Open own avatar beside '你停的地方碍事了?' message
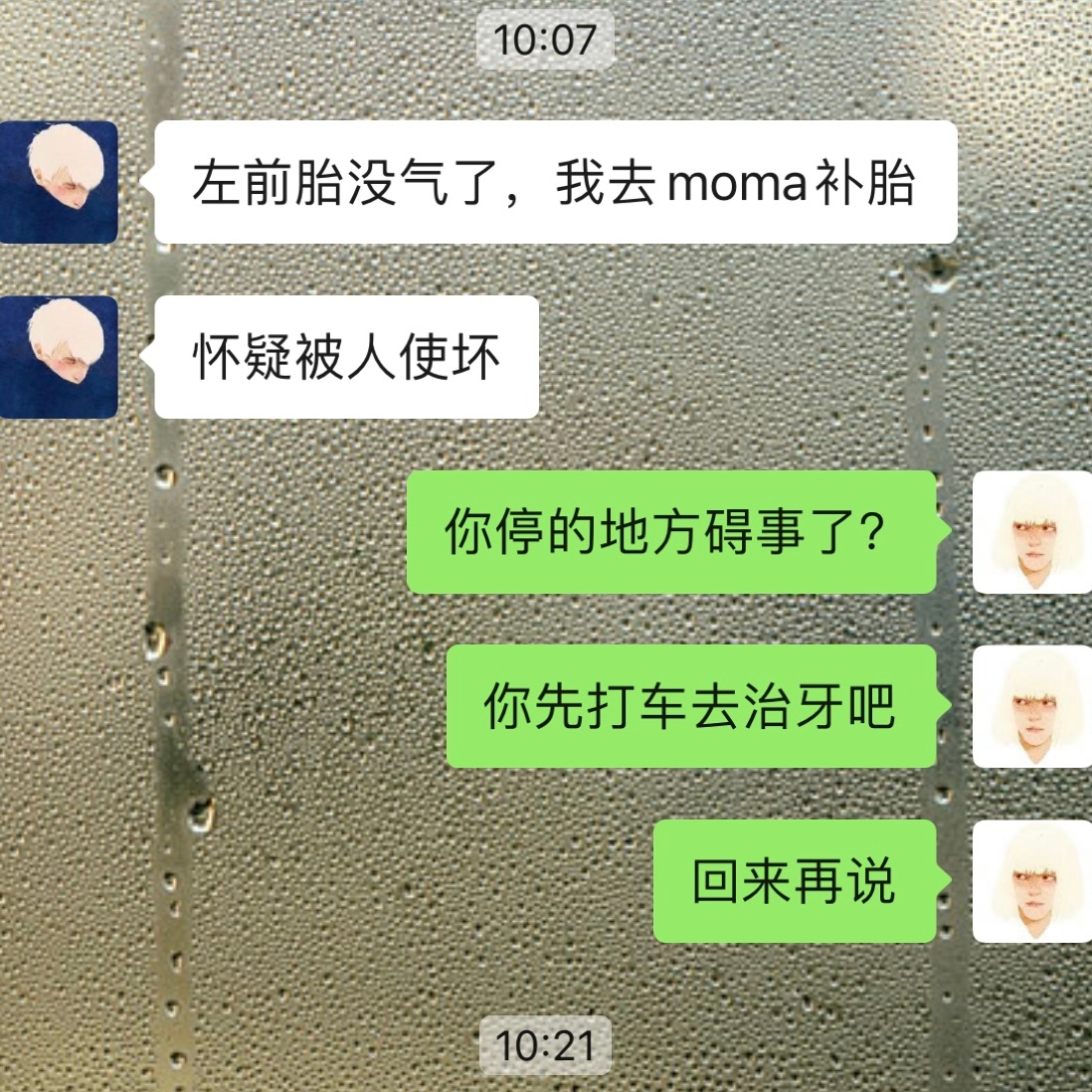 click(x=1031, y=532)
